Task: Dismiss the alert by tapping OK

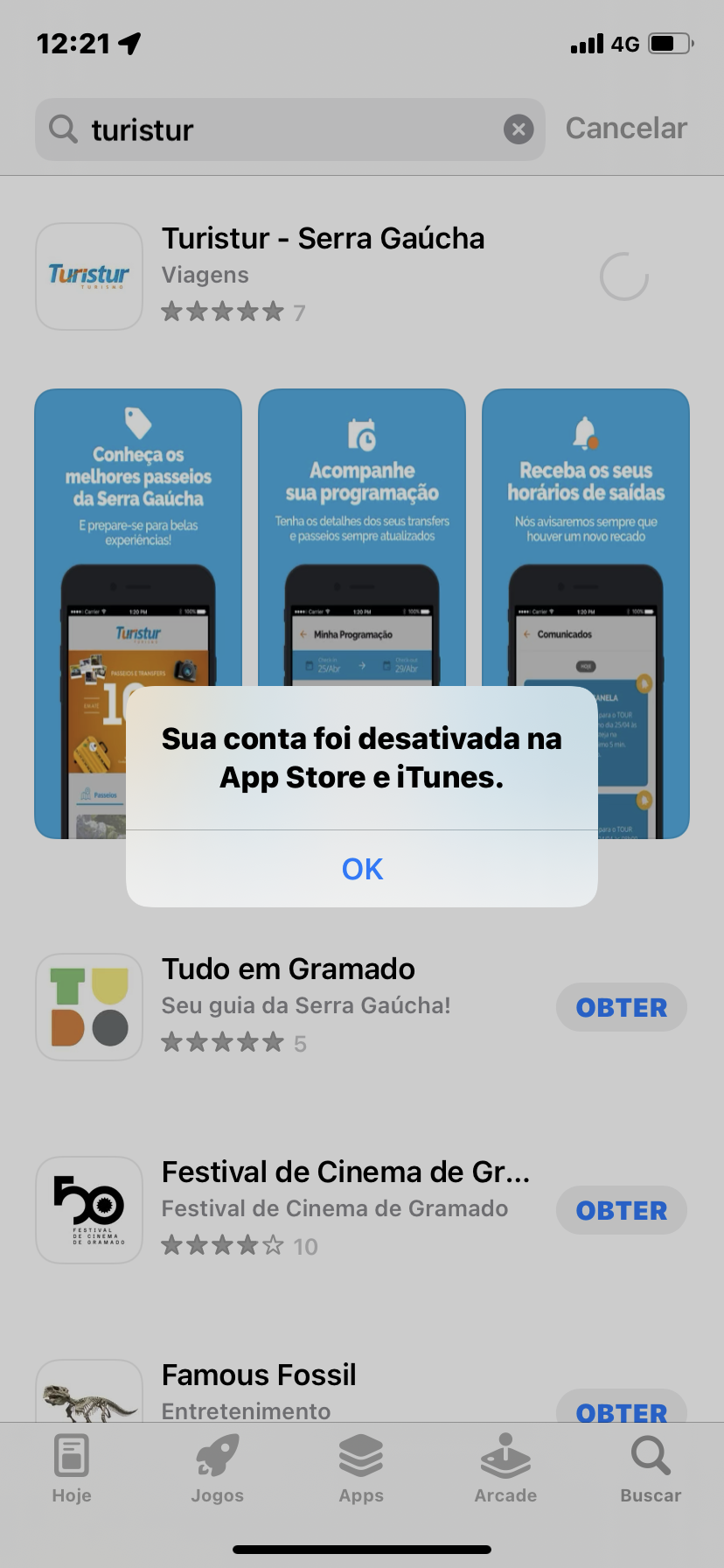Action: click(362, 869)
